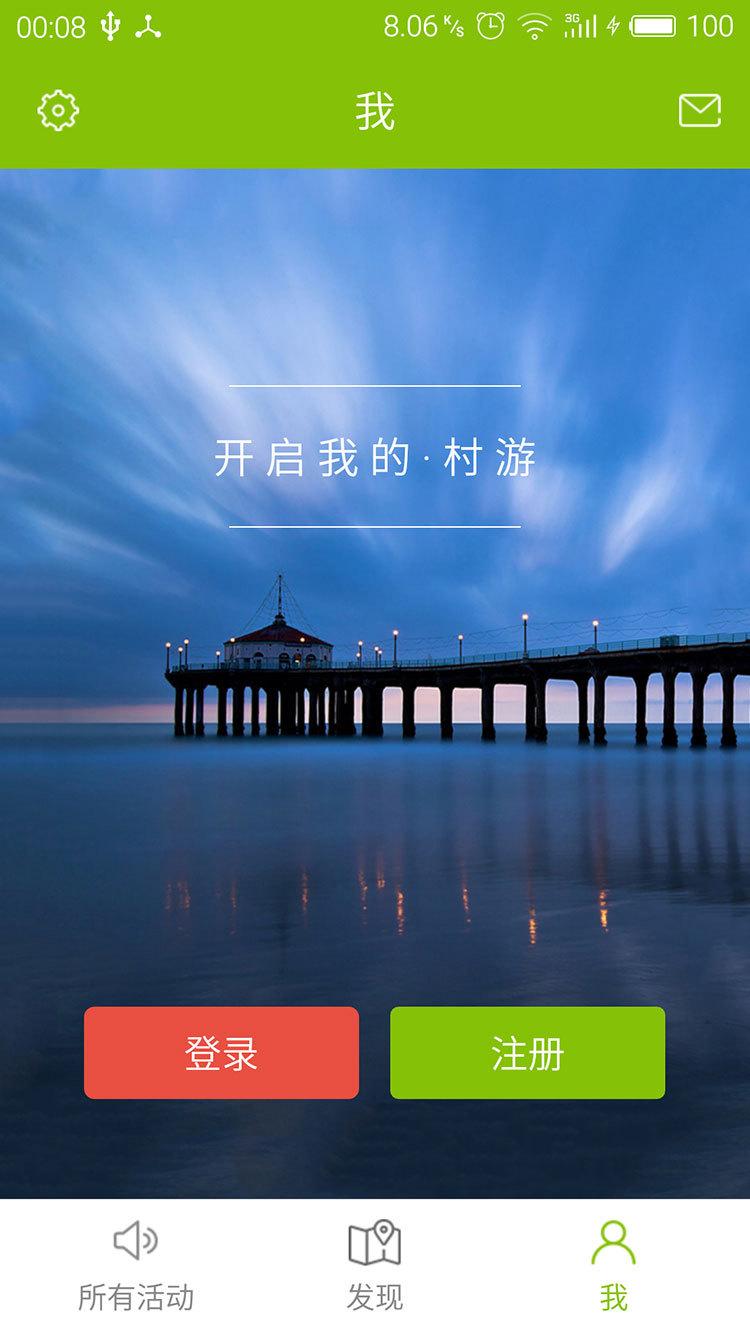Open the settings gear icon
The height and width of the screenshot is (1333, 750).
pos(58,110)
